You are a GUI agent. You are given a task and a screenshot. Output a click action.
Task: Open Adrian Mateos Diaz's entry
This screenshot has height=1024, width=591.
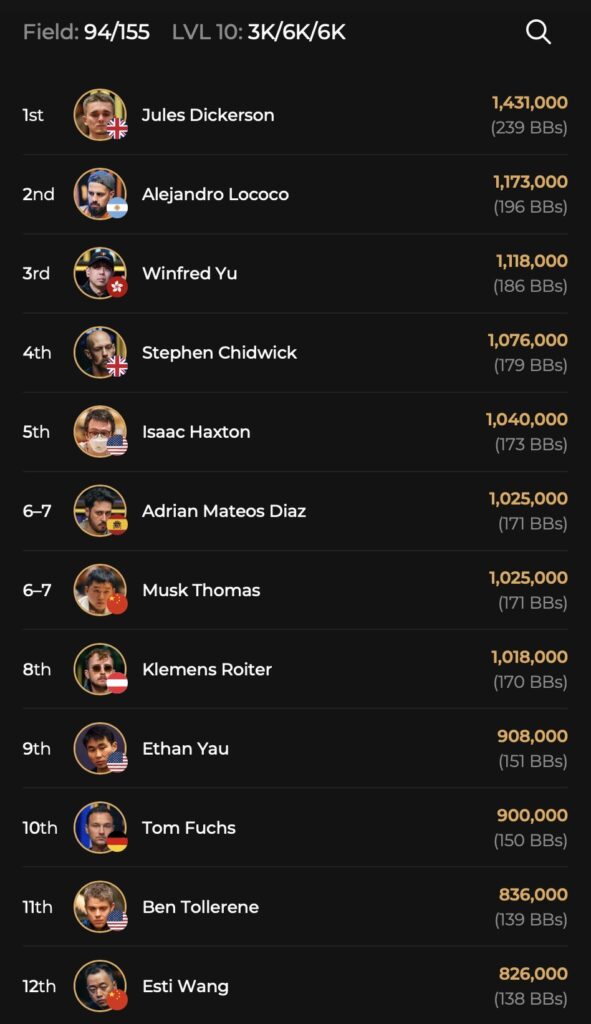(x=295, y=511)
